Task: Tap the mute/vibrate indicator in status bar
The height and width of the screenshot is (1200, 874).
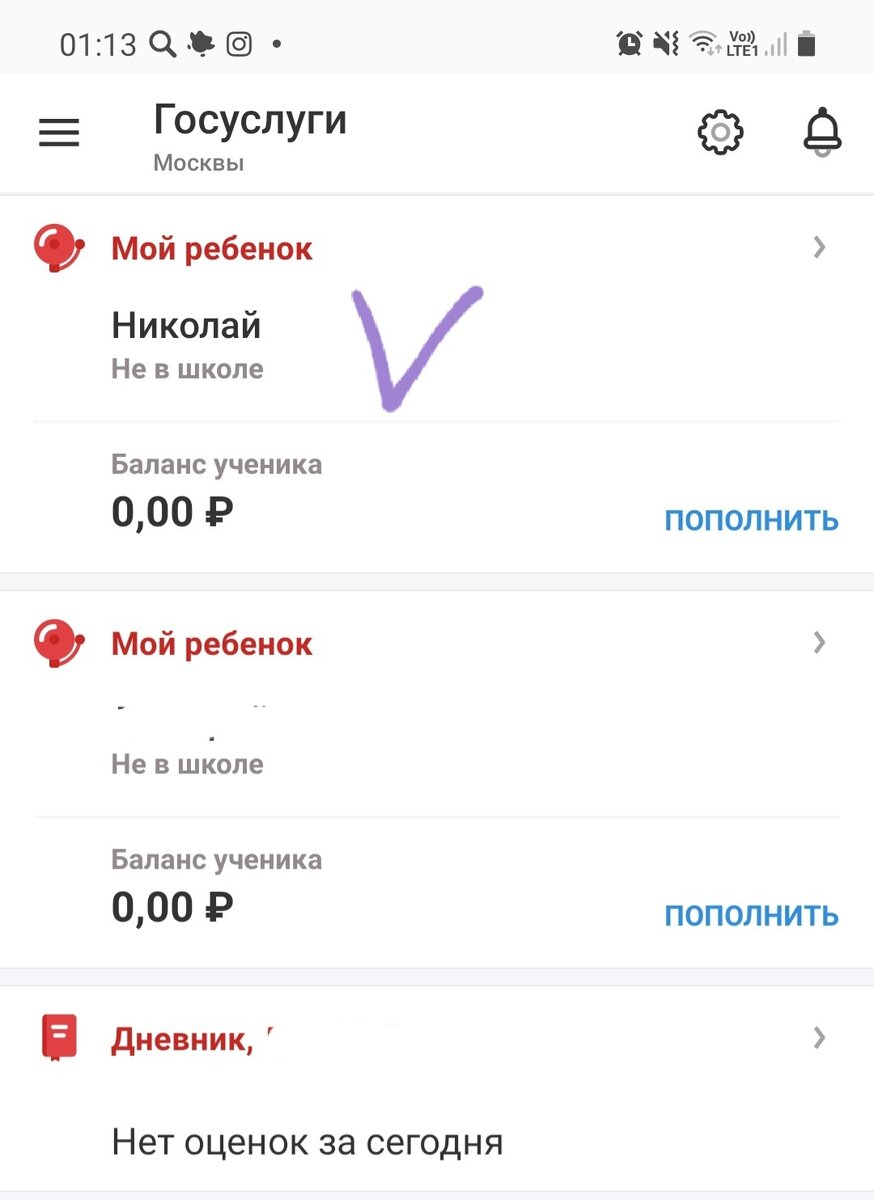Action: tap(666, 43)
